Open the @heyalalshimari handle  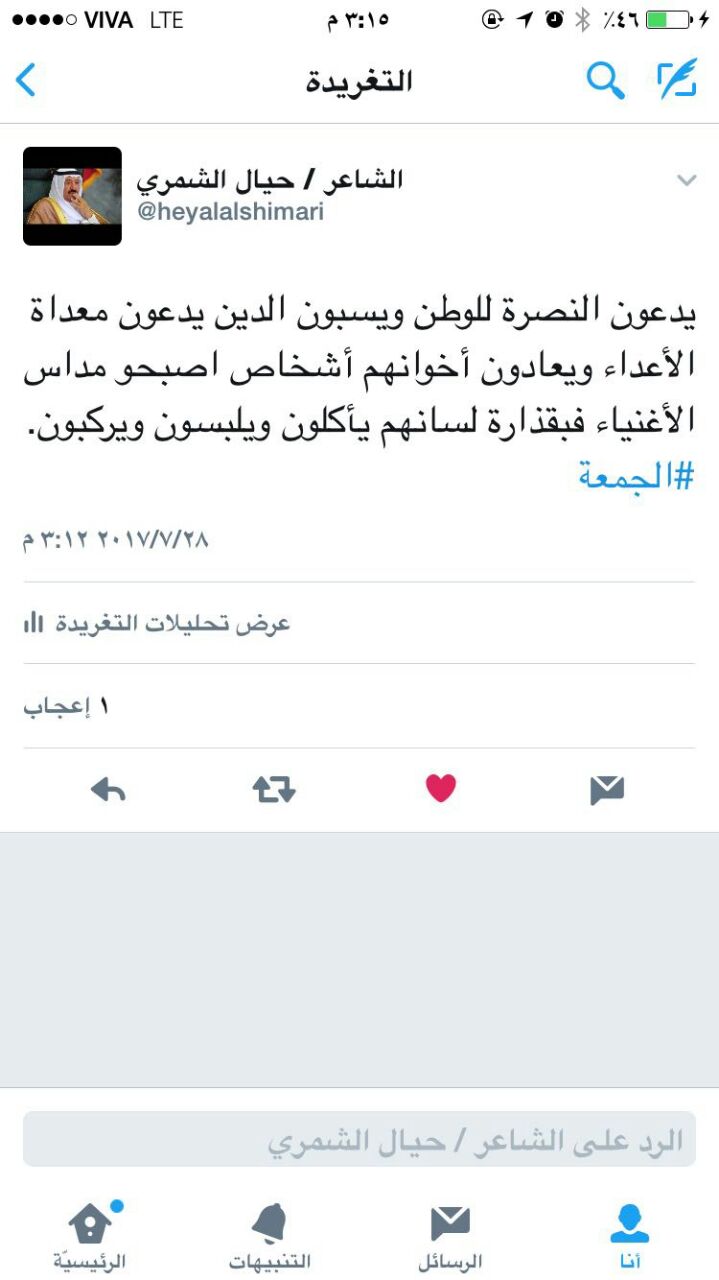[x=231, y=212]
